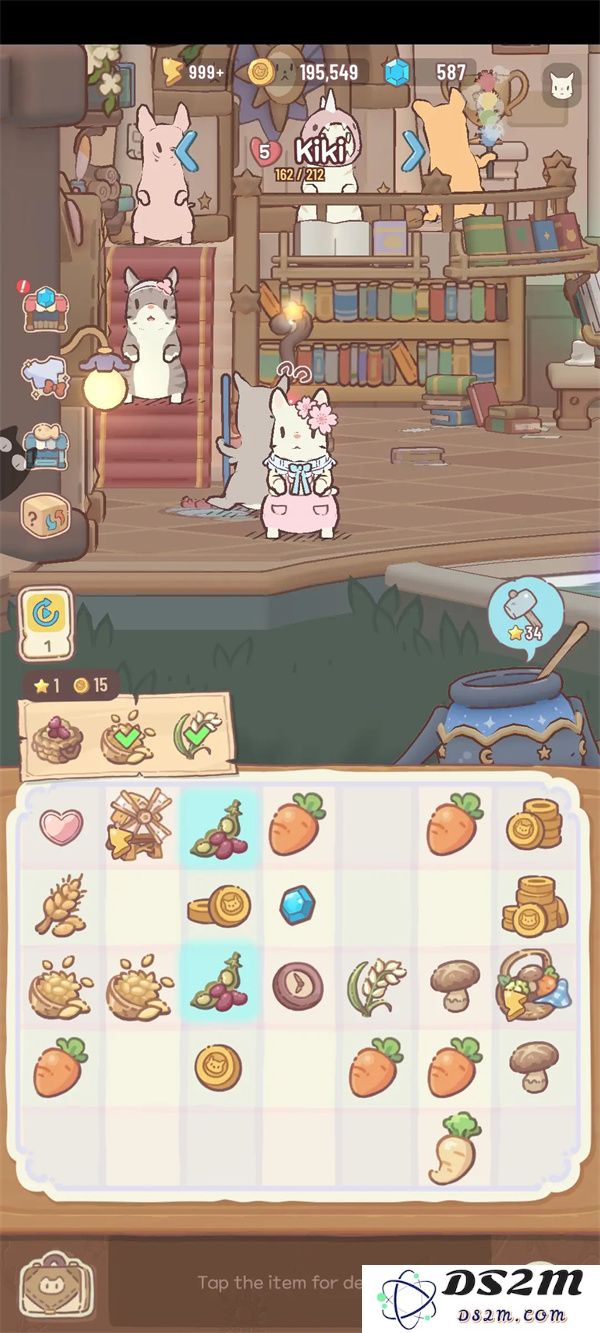Select the brown clock timer item

coord(297,986)
